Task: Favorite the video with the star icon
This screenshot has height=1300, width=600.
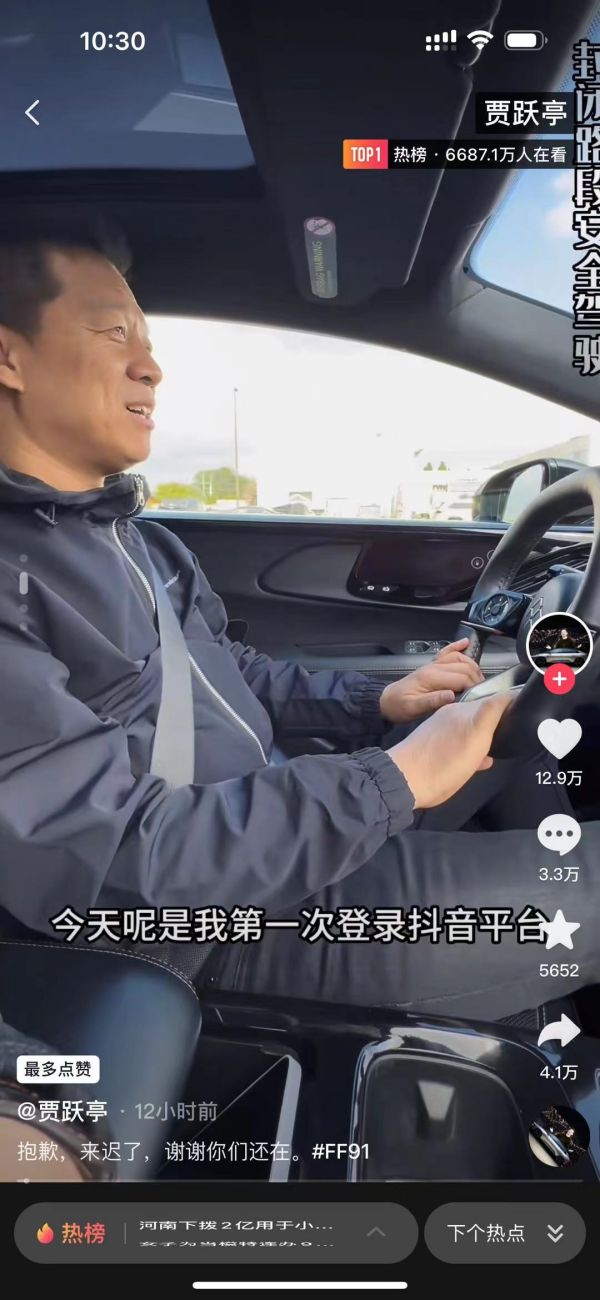Action: click(x=559, y=931)
